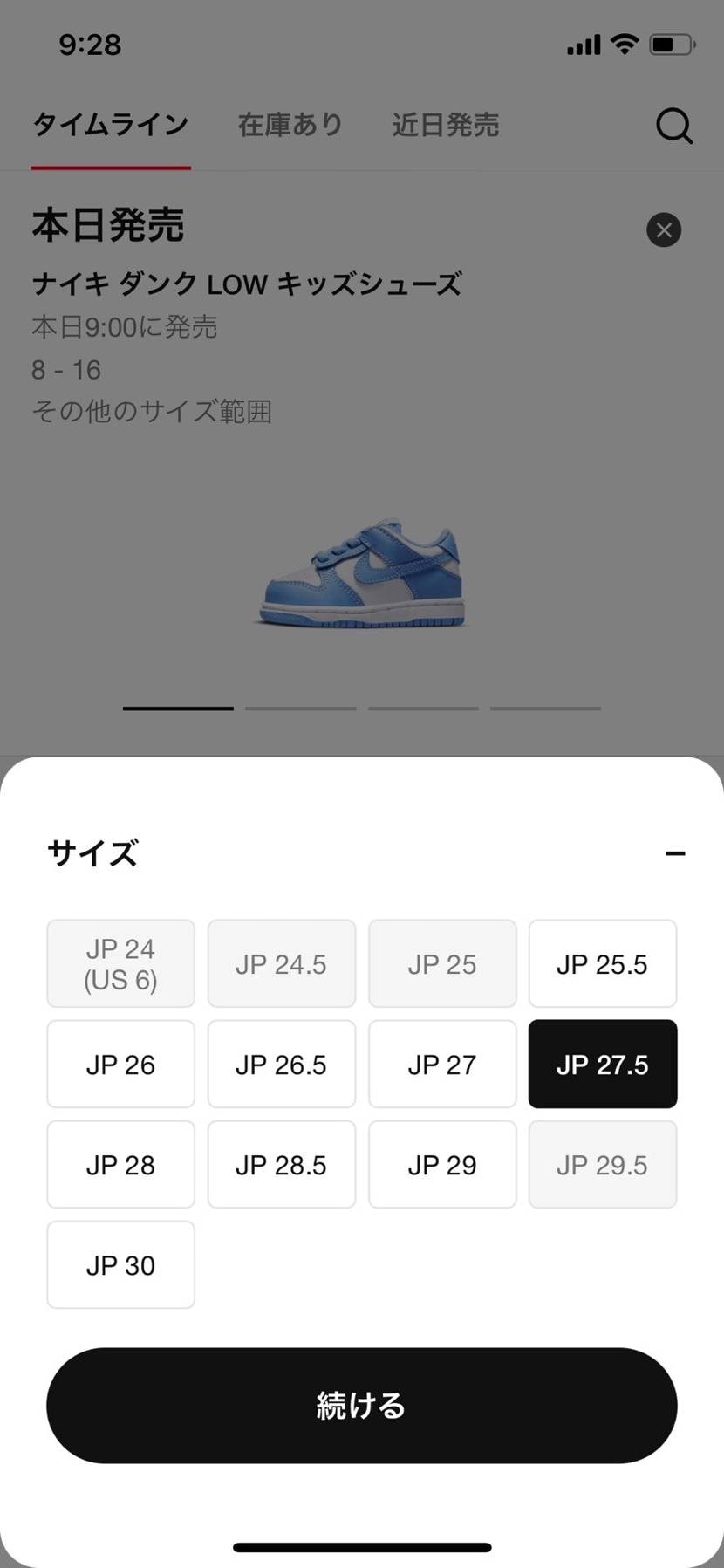Image resolution: width=724 pixels, height=1568 pixels.
Task: Open the Nike Dunk Low kids shoe image
Action: (362, 572)
